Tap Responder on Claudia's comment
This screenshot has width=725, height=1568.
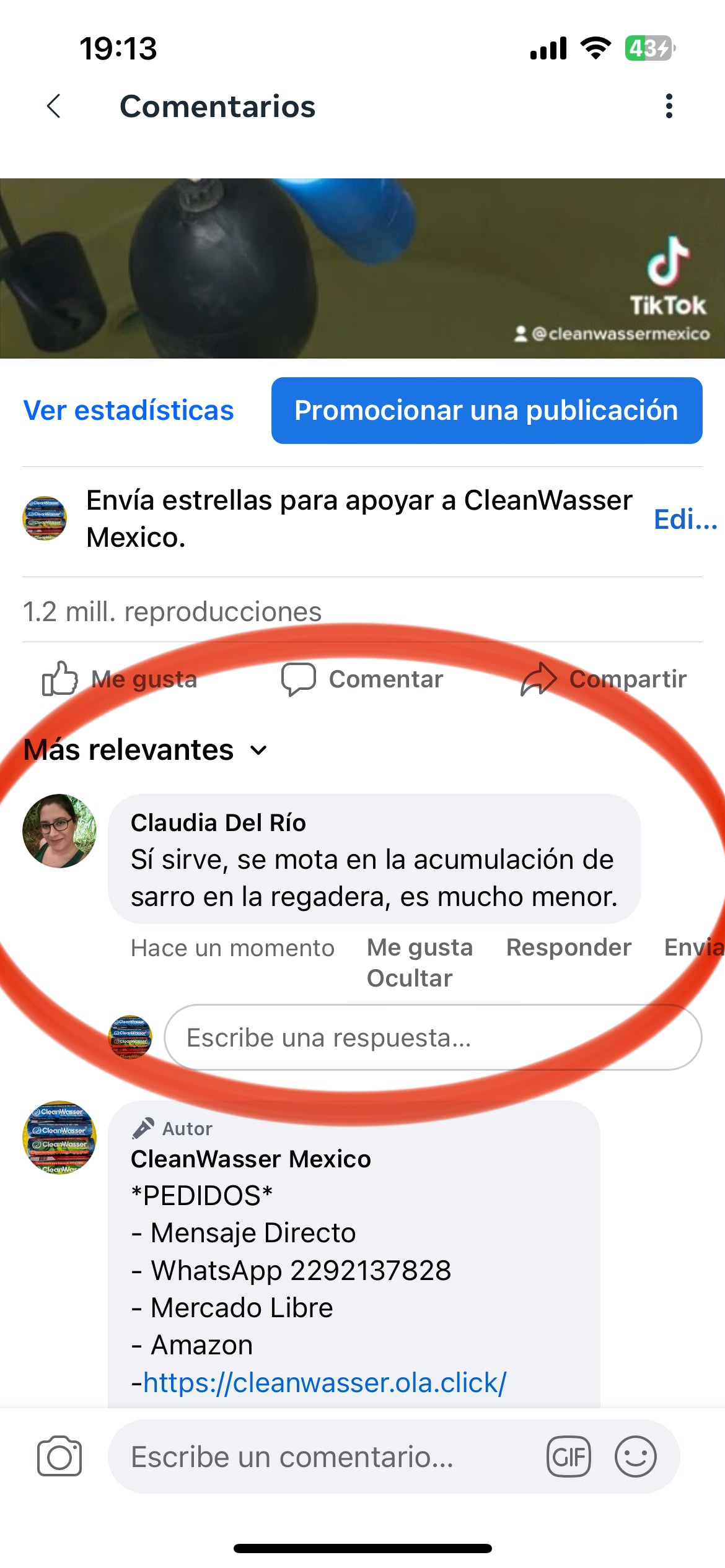click(568, 947)
